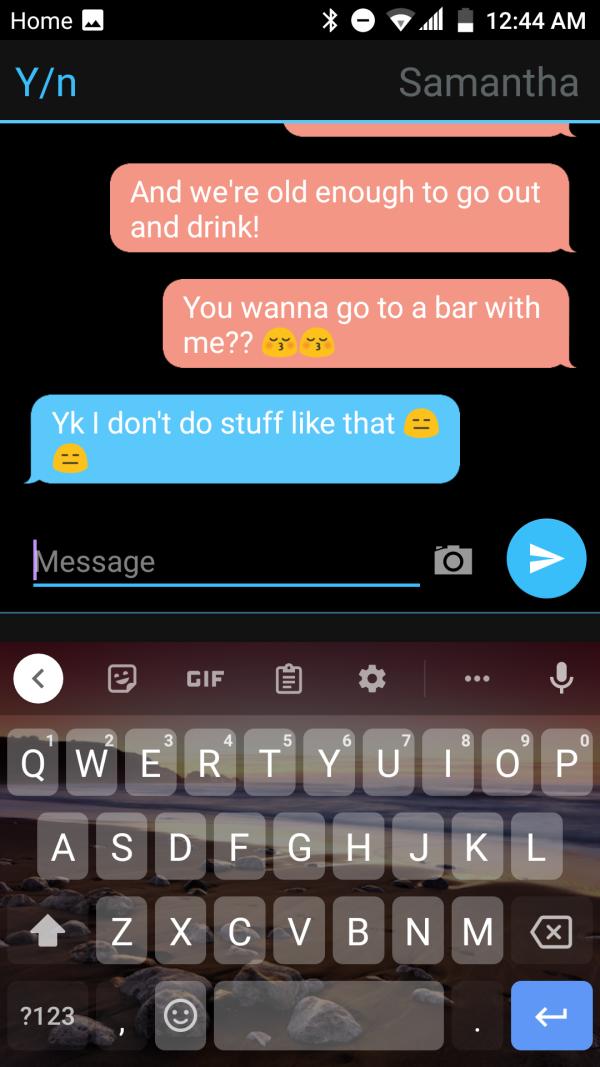Open the keyboard clipboard

(288, 680)
